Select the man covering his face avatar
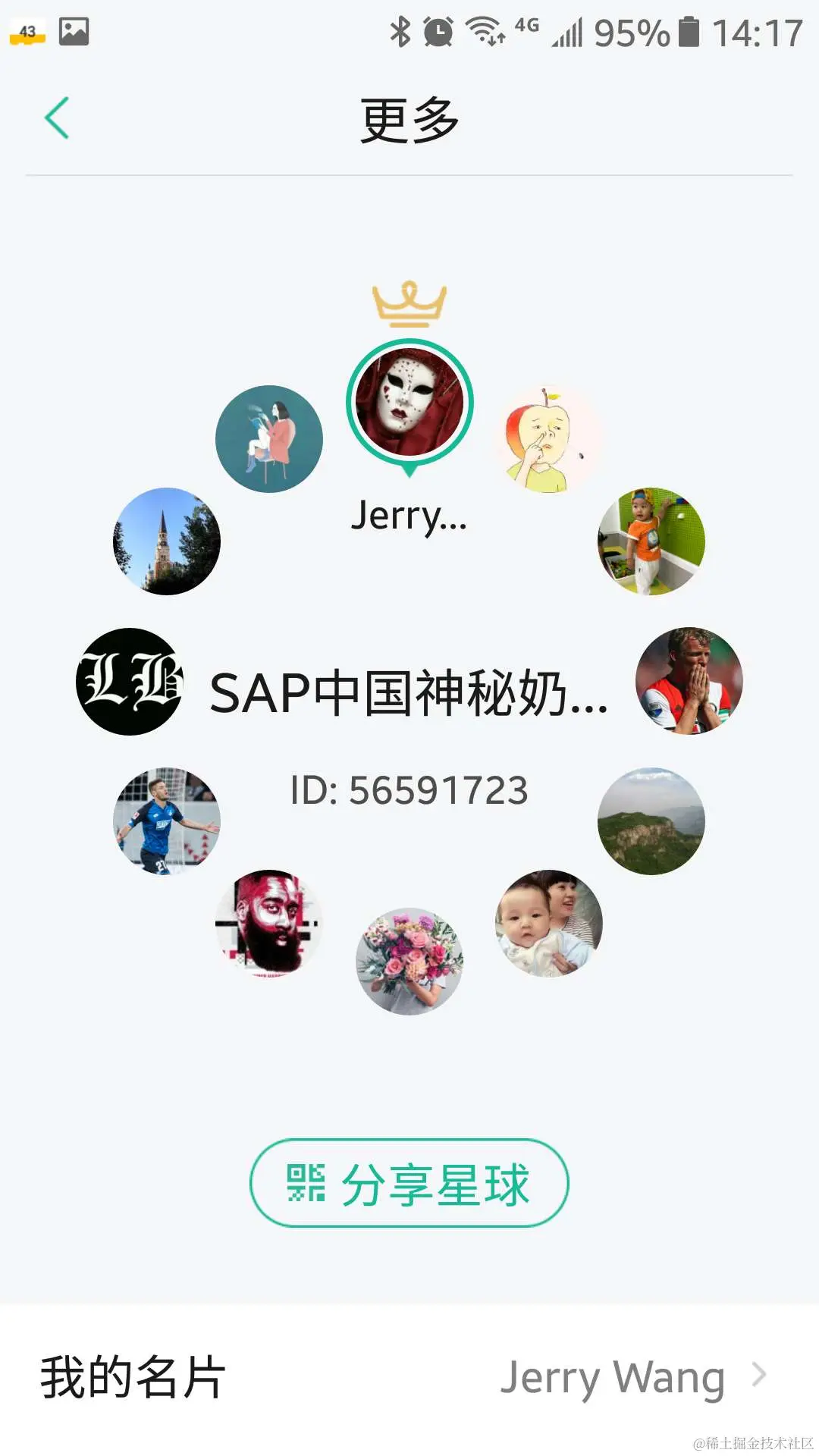The height and width of the screenshot is (1456, 819). pos(689,681)
